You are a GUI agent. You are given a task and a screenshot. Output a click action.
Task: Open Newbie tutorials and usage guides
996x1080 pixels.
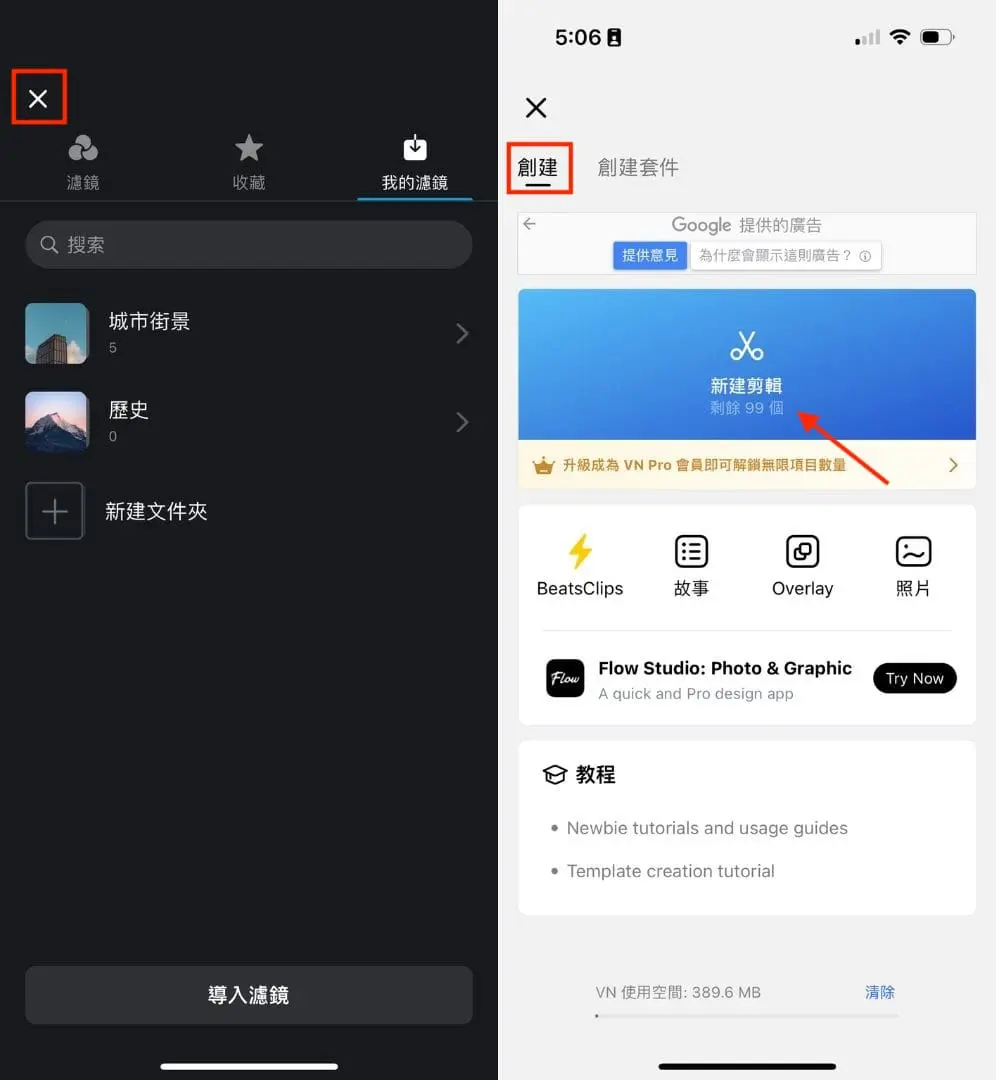click(x=706, y=828)
